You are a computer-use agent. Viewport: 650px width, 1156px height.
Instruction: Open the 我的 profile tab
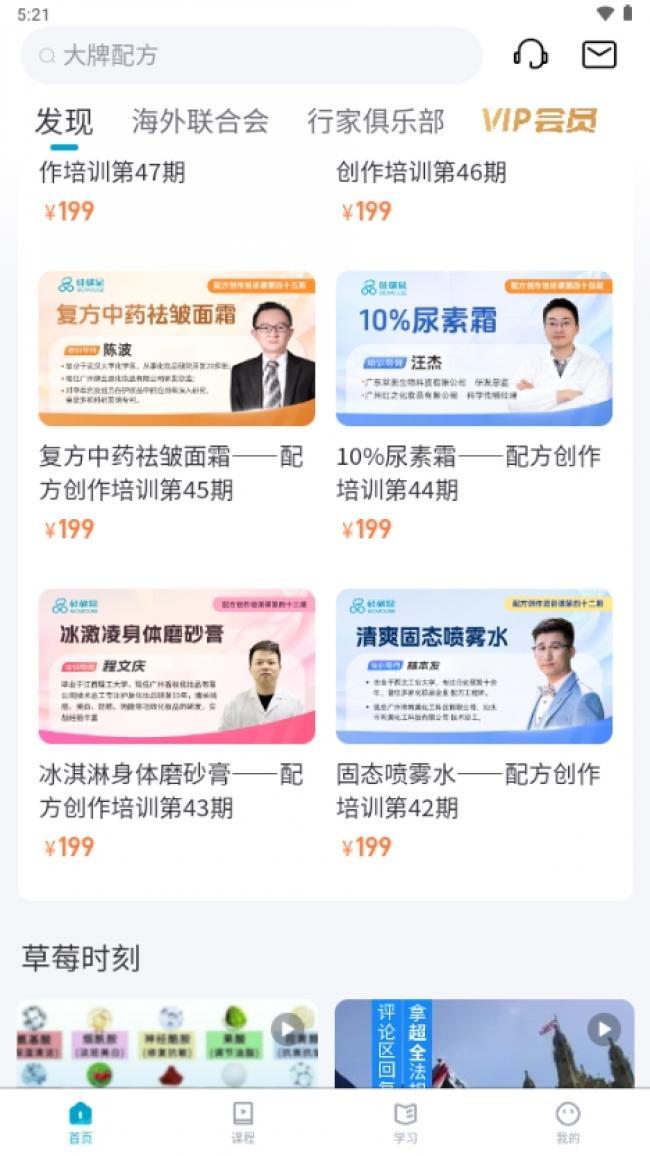[x=567, y=1122]
